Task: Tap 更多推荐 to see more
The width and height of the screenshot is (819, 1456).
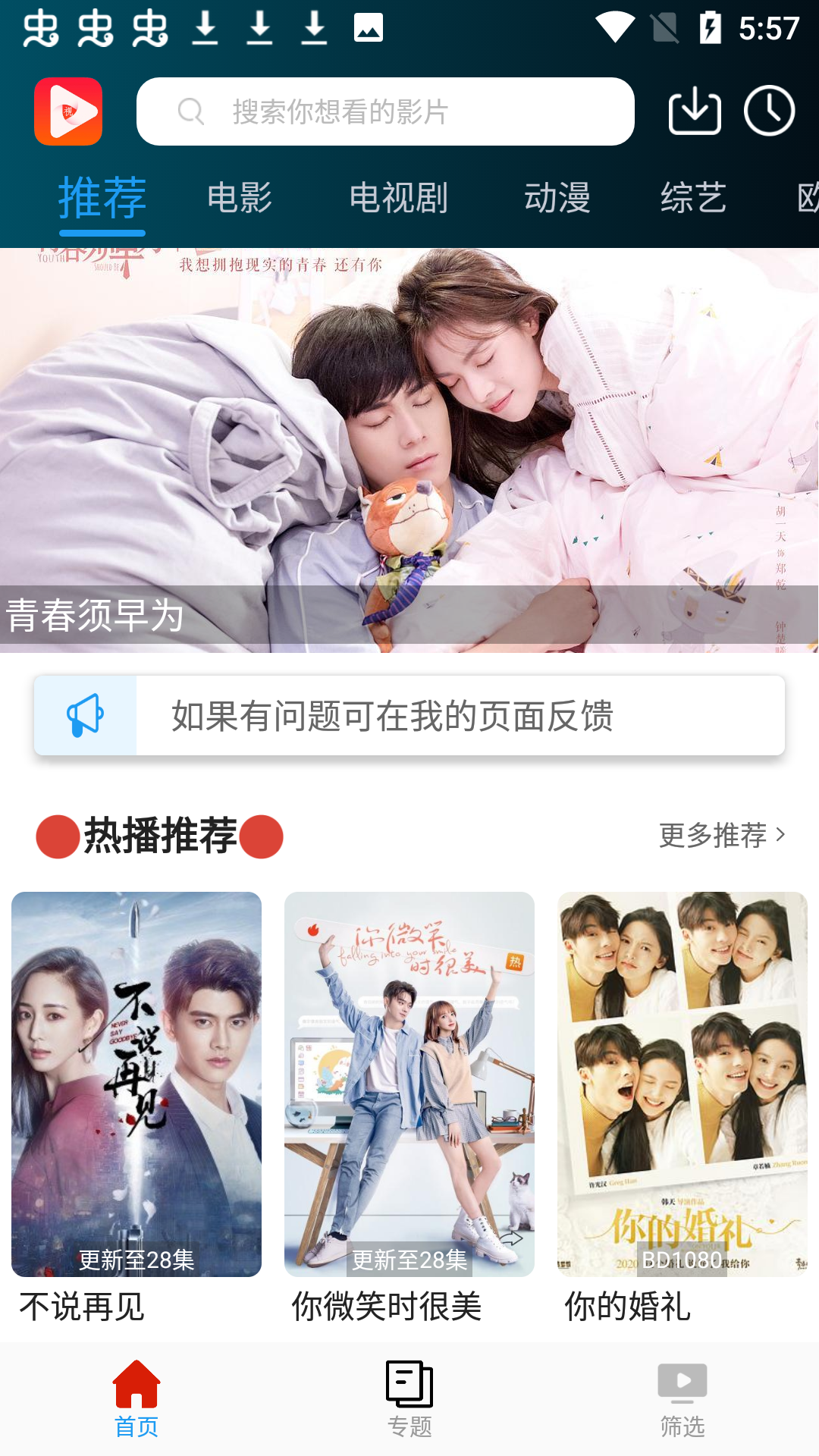Action: [722, 835]
